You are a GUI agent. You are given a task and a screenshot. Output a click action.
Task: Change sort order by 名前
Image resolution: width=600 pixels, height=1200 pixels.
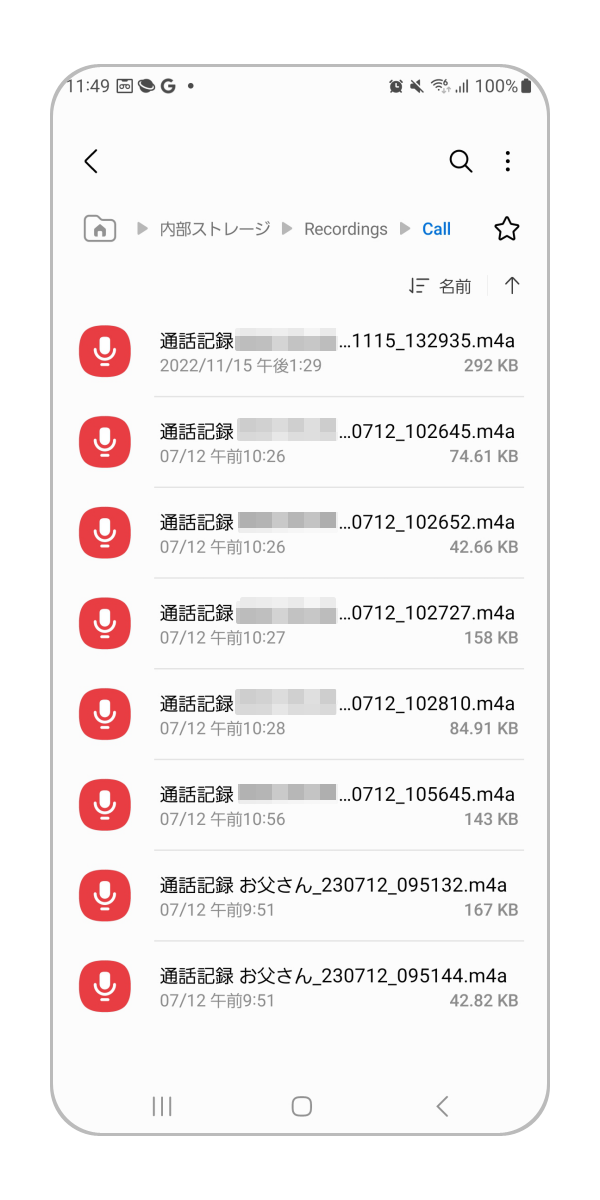(441, 286)
